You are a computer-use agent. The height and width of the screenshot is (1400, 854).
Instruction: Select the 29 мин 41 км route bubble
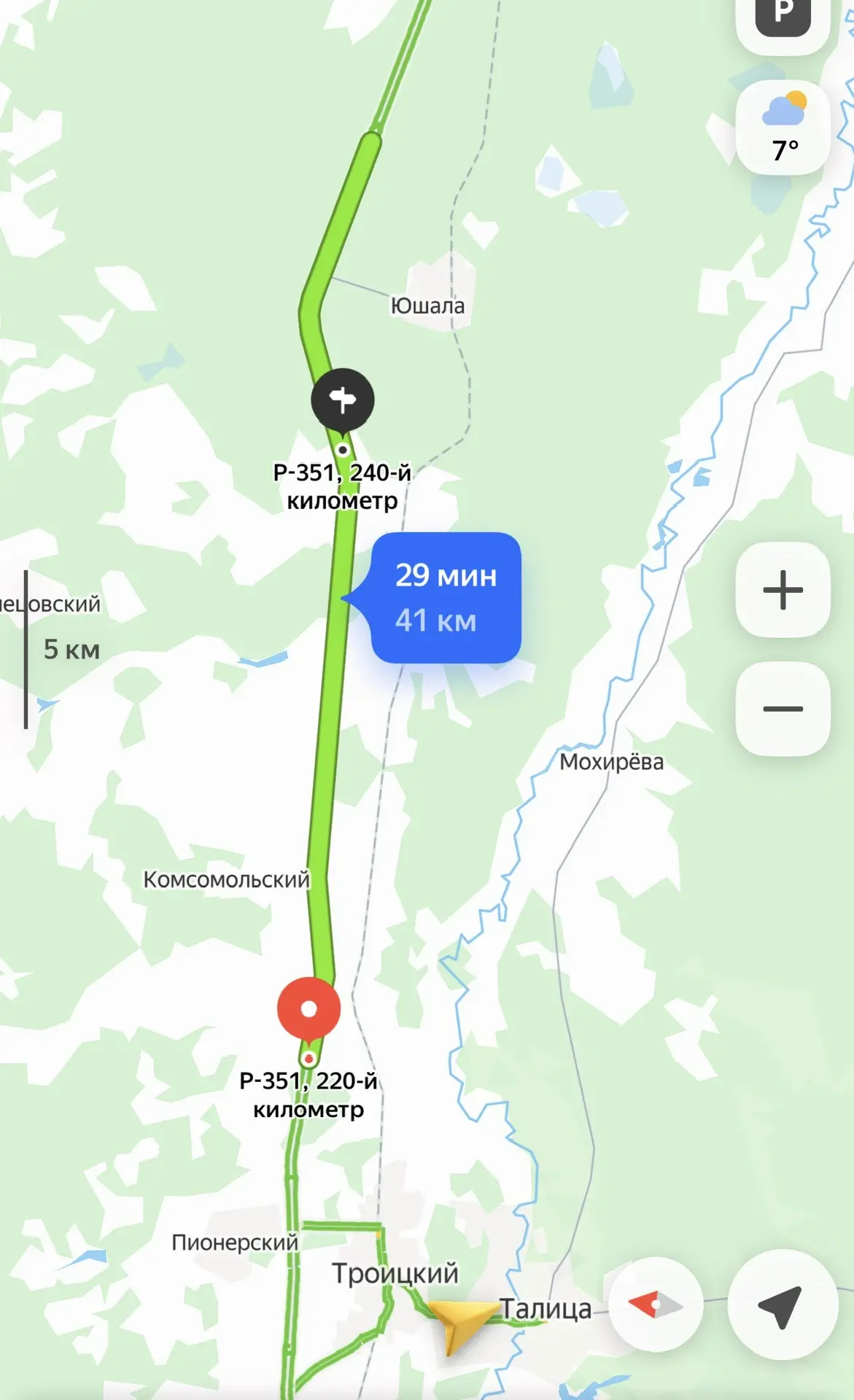[x=446, y=597]
